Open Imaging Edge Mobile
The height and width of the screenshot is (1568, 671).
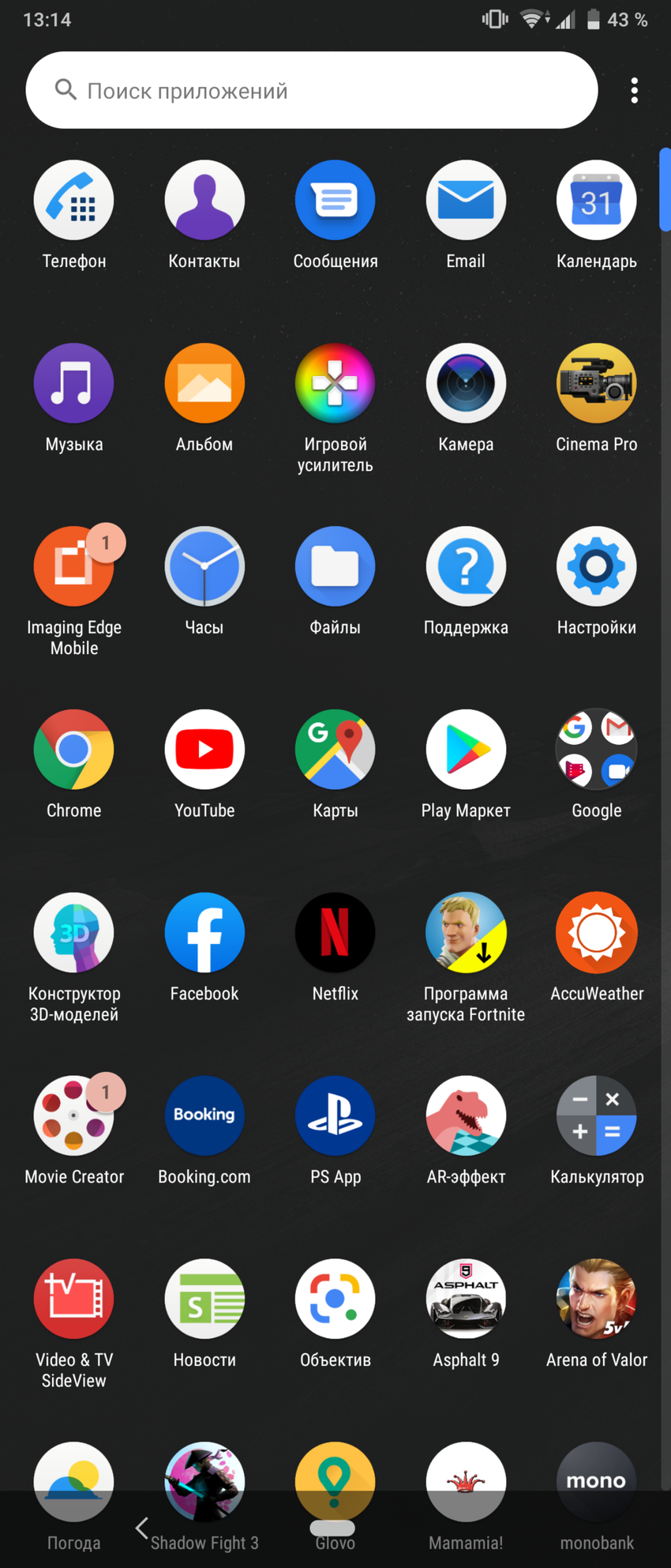tap(74, 567)
